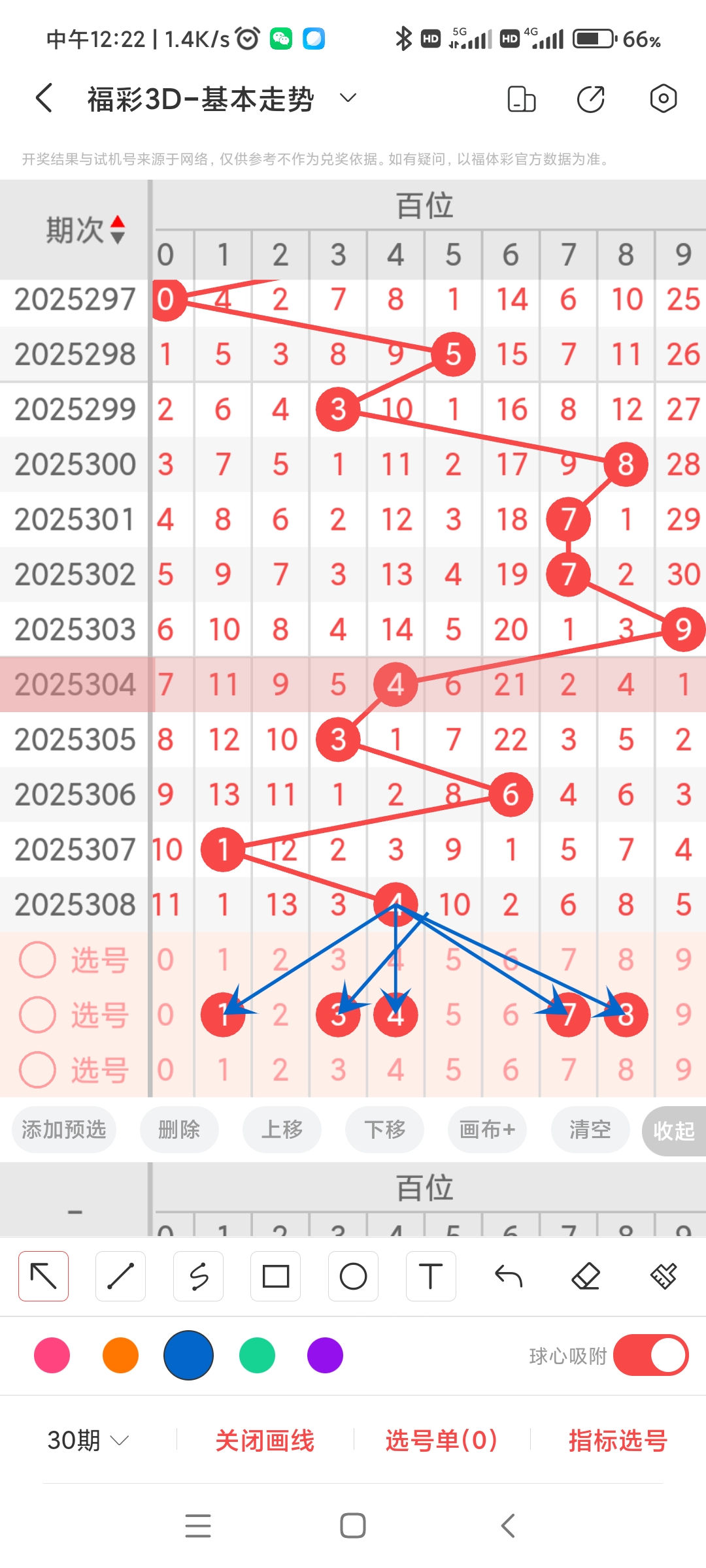This screenshot has height=1568, width=706.
Task: Open the 福彩3D-基本走势 title dropdown
Action: pyautogui.click(x=347, y=98)
